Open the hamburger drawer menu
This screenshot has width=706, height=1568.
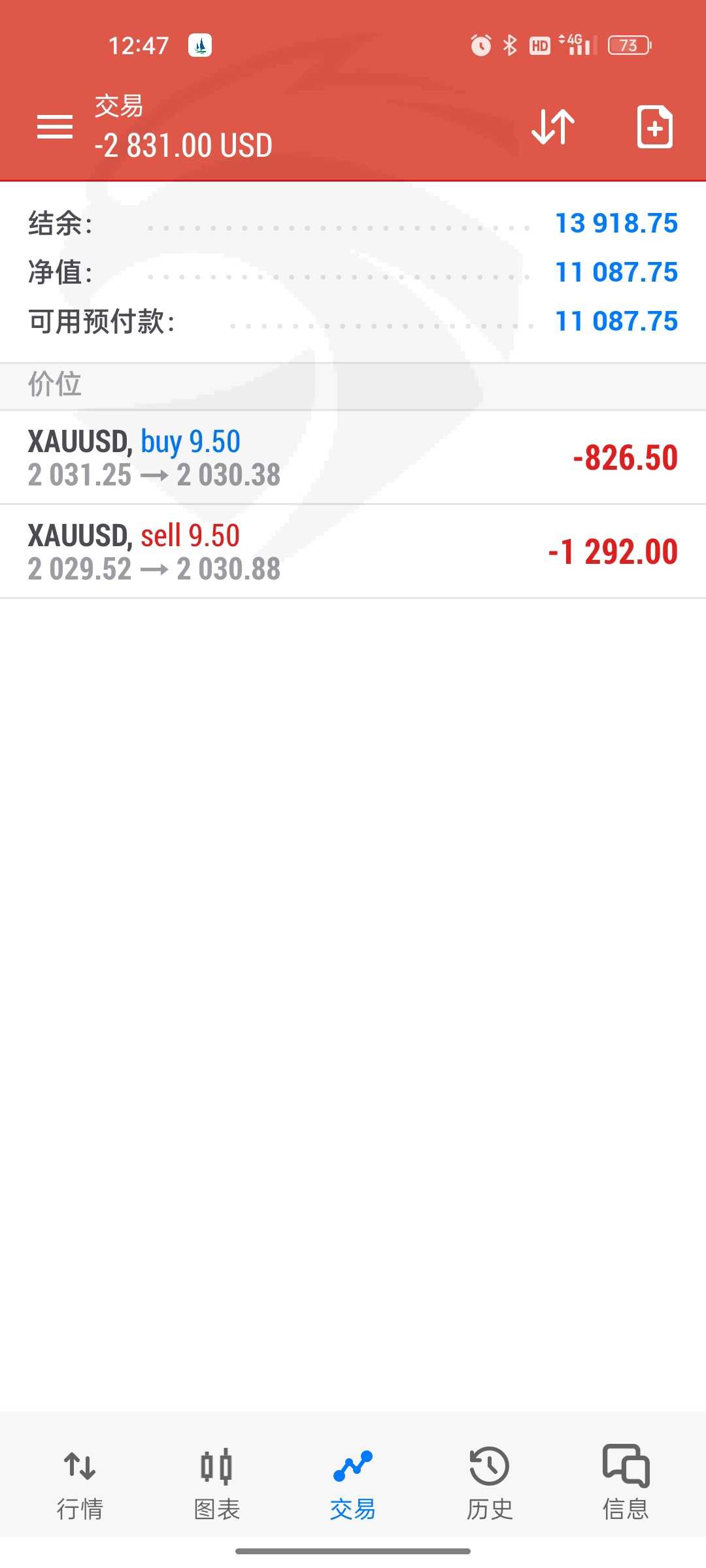pos(55,127)
